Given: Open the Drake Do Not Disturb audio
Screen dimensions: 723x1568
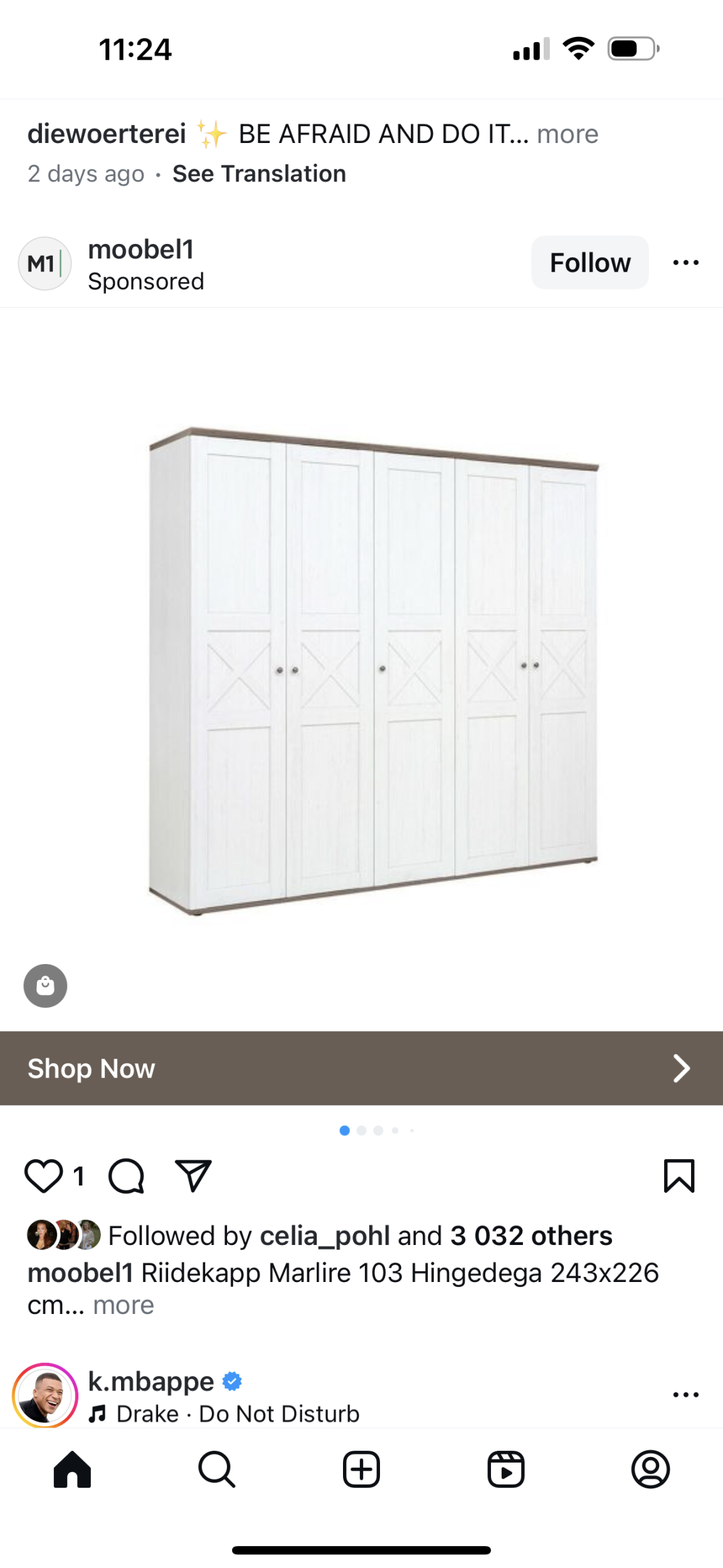Looking at the screenshot, I should [237, 1414].
